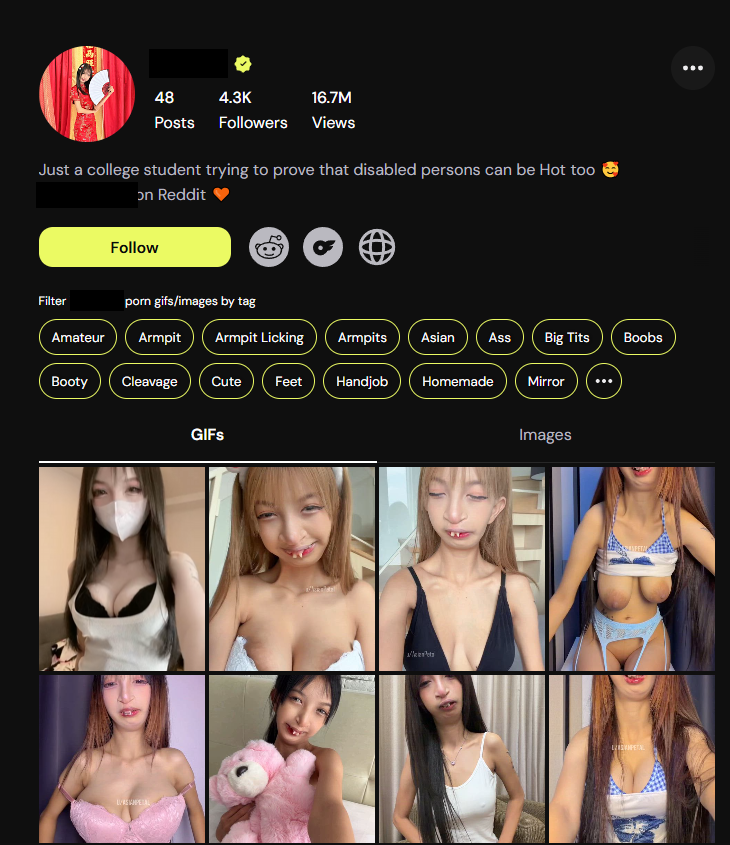Image resolution: width=730 pixels, height=845 pixels.
Task: Select the Asian tag chip
Action: [437, 337]
